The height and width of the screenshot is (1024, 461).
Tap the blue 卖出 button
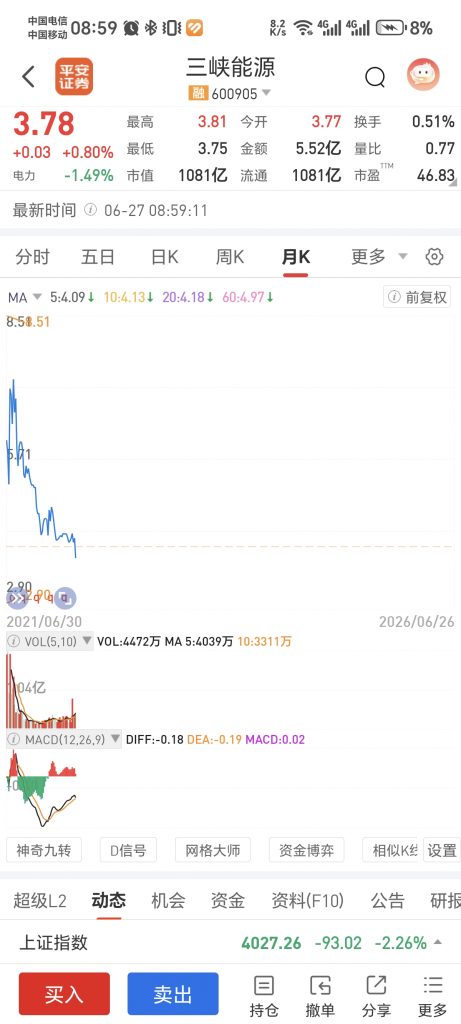(x=172, y=994)
